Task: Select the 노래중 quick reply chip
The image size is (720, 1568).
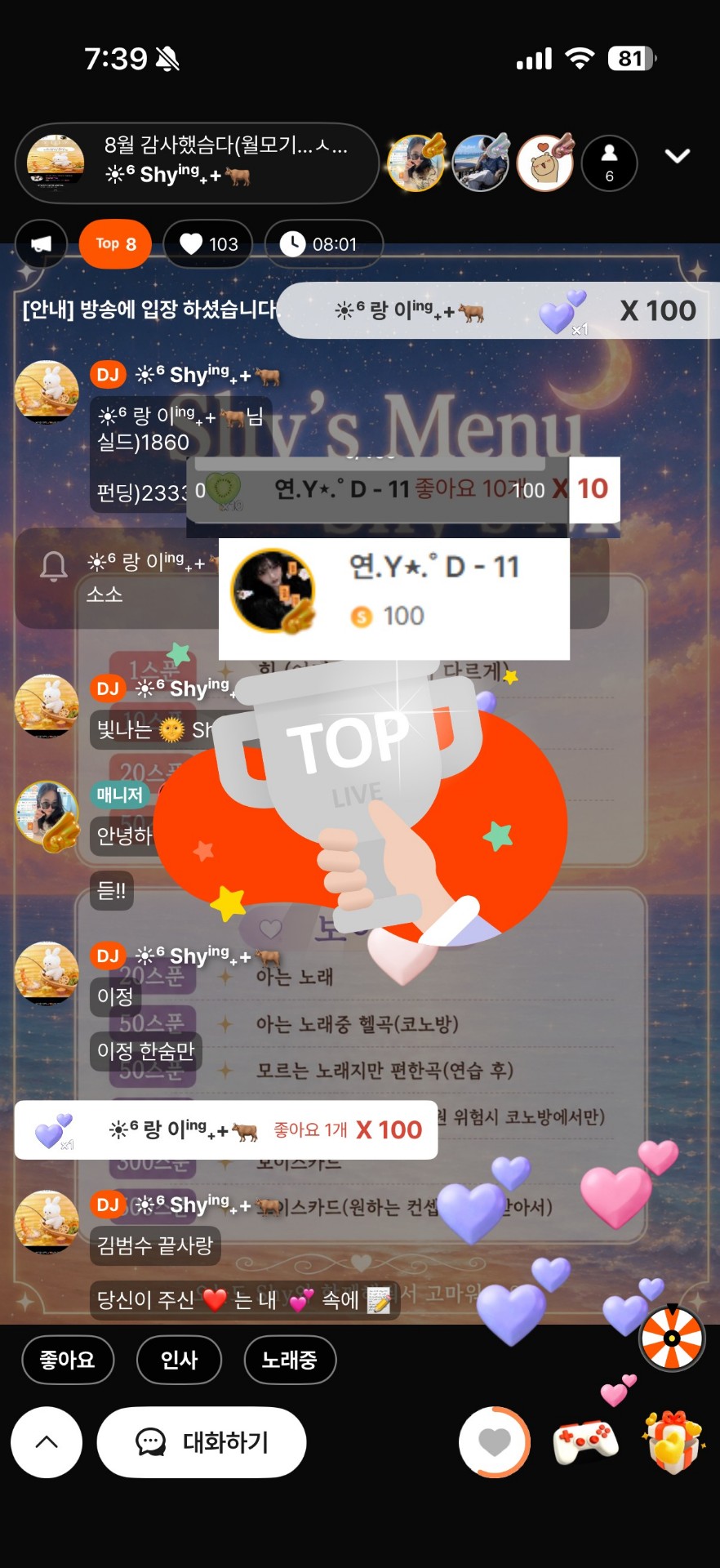Action: point(290,1360)
